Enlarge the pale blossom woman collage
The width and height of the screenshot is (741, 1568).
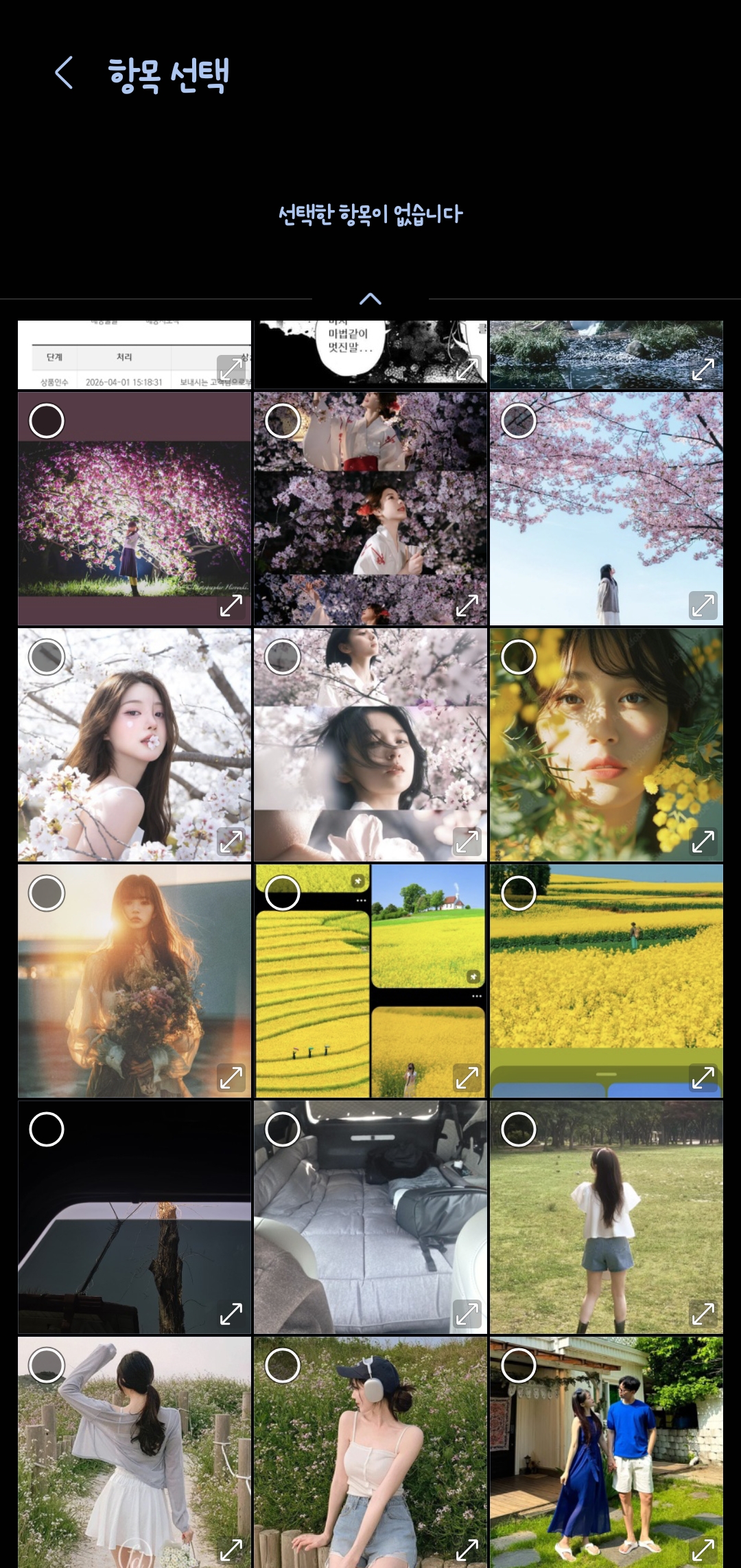point(467,841)
